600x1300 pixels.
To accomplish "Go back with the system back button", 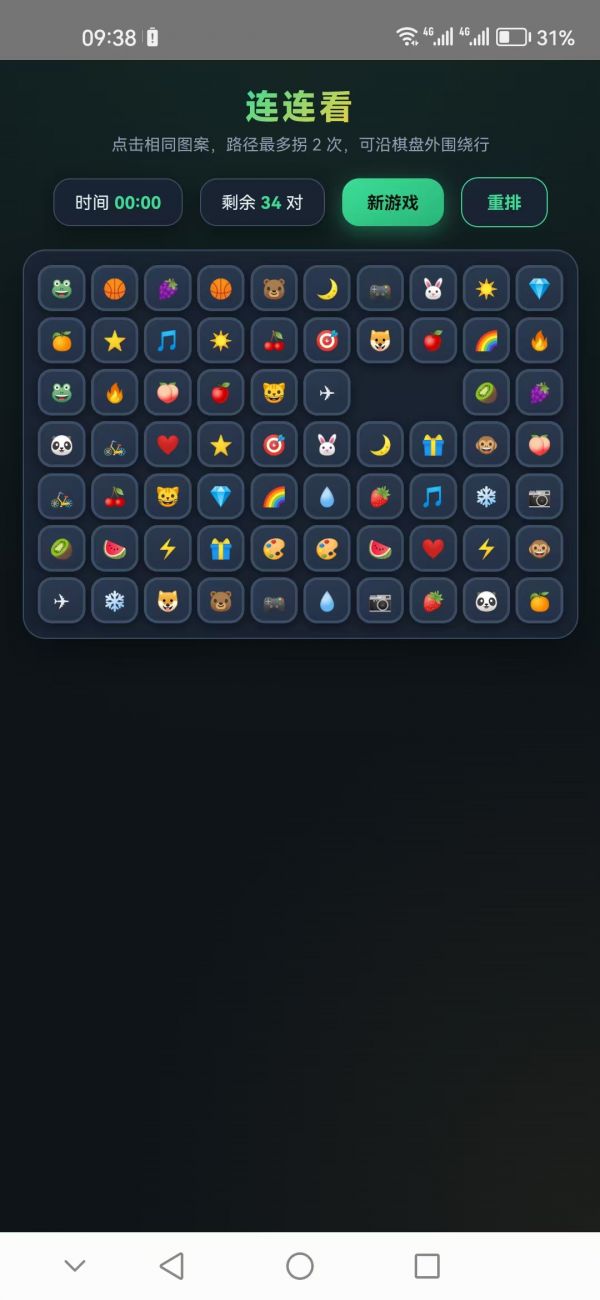I will (x=172, y=1266).
